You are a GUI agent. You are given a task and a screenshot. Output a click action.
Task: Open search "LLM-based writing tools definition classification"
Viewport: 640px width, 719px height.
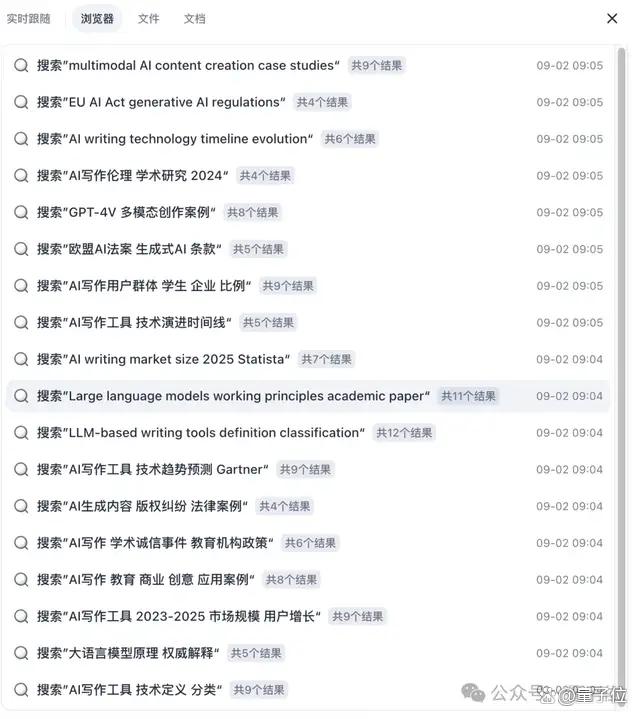308,432
